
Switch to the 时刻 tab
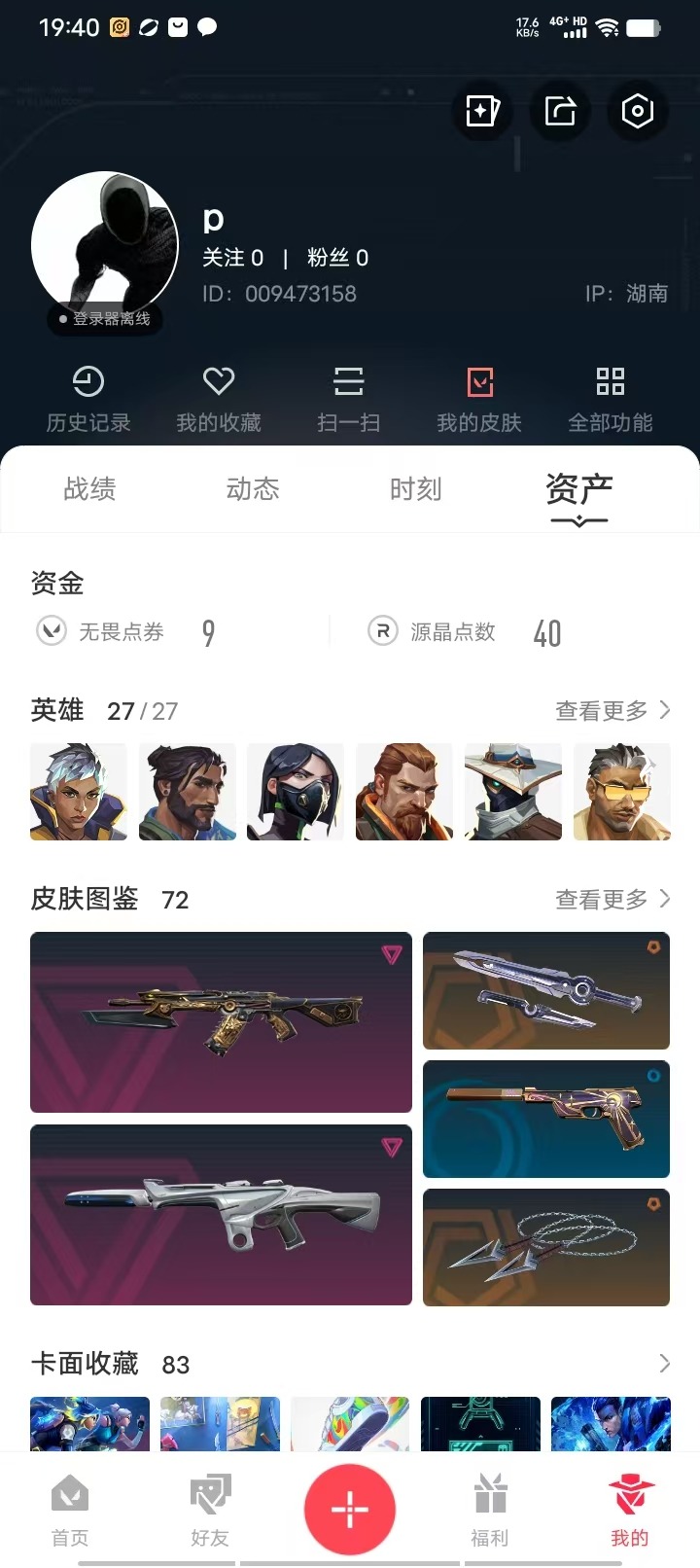point(415,488)
